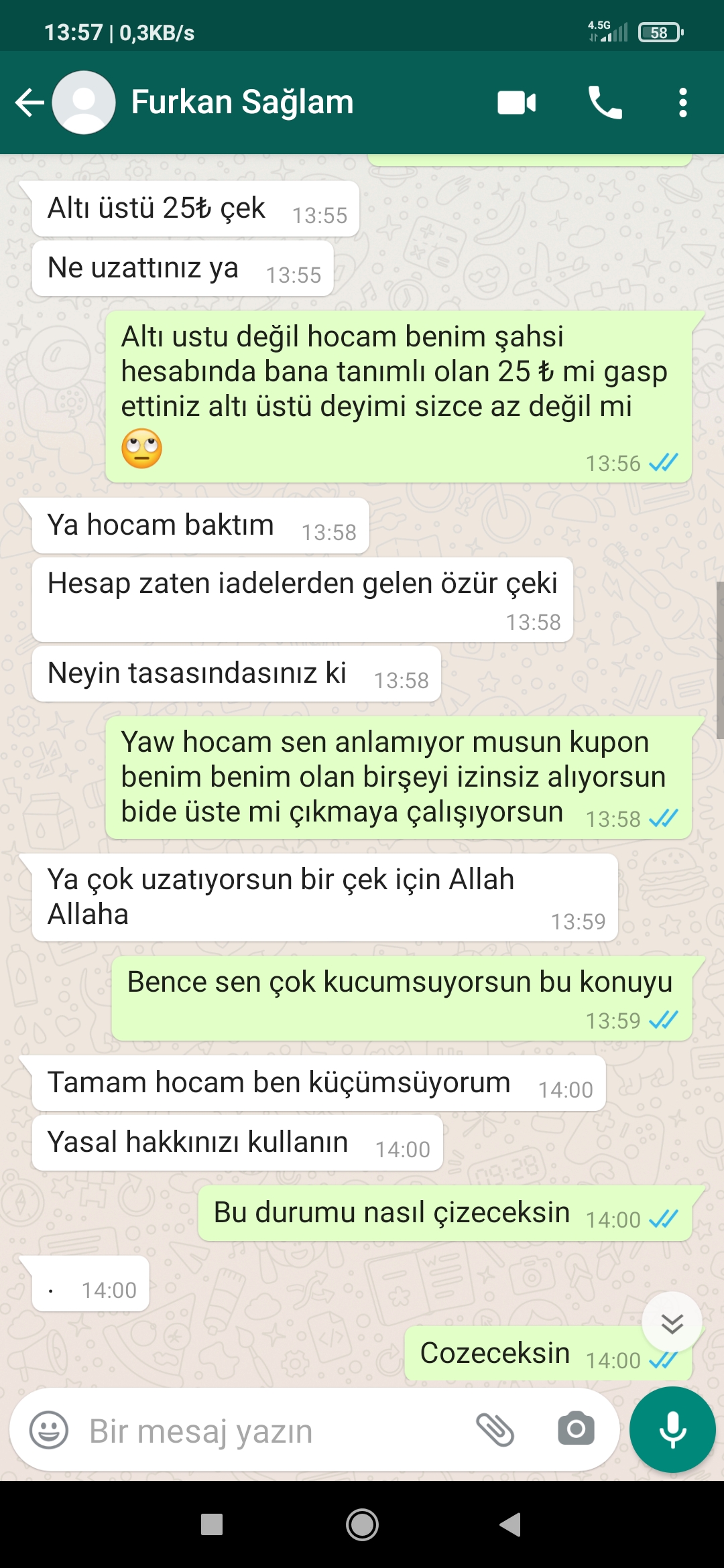This screenshot has width=724, height=1568.
Task: Jump to latest messages with down arrows
Action: 672,1323
